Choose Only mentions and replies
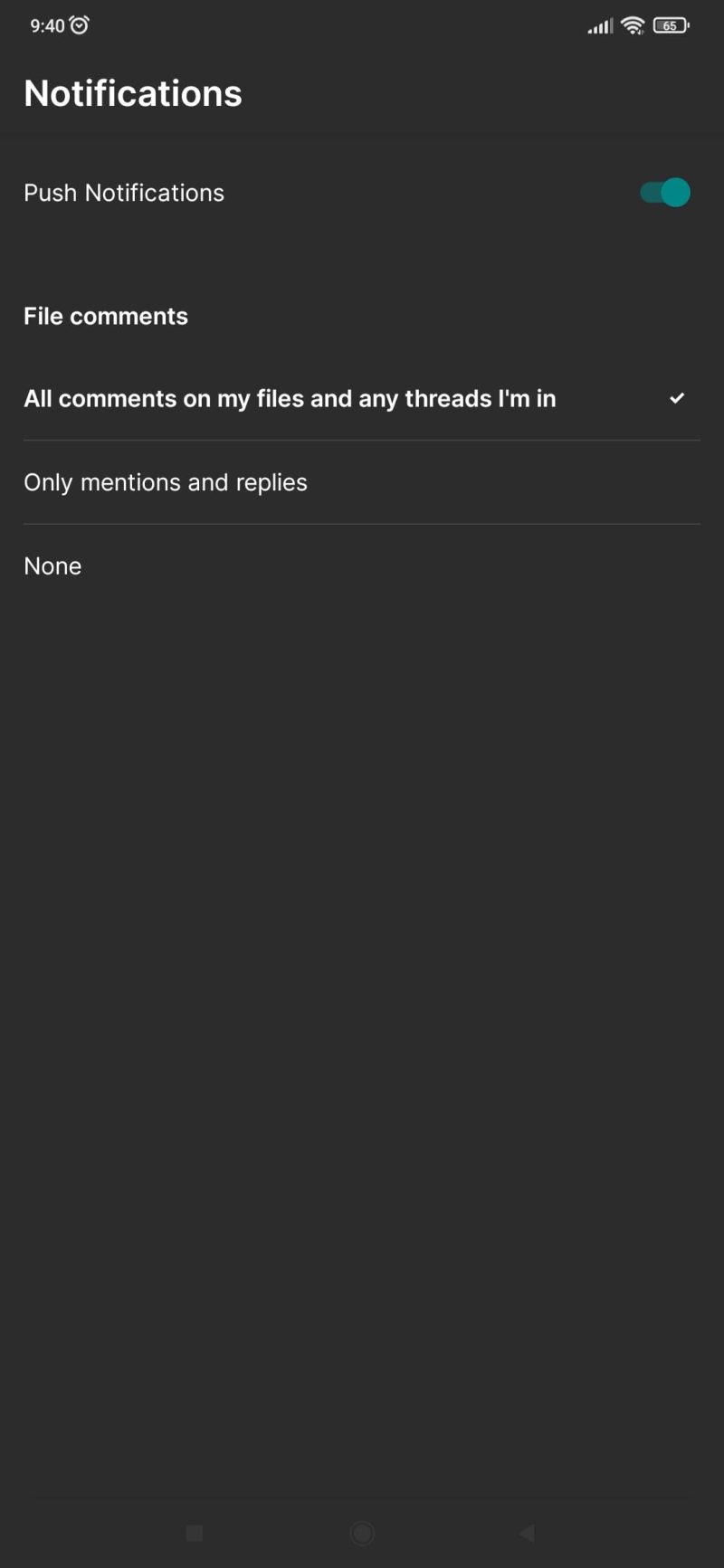 click(x=362, y=482)
